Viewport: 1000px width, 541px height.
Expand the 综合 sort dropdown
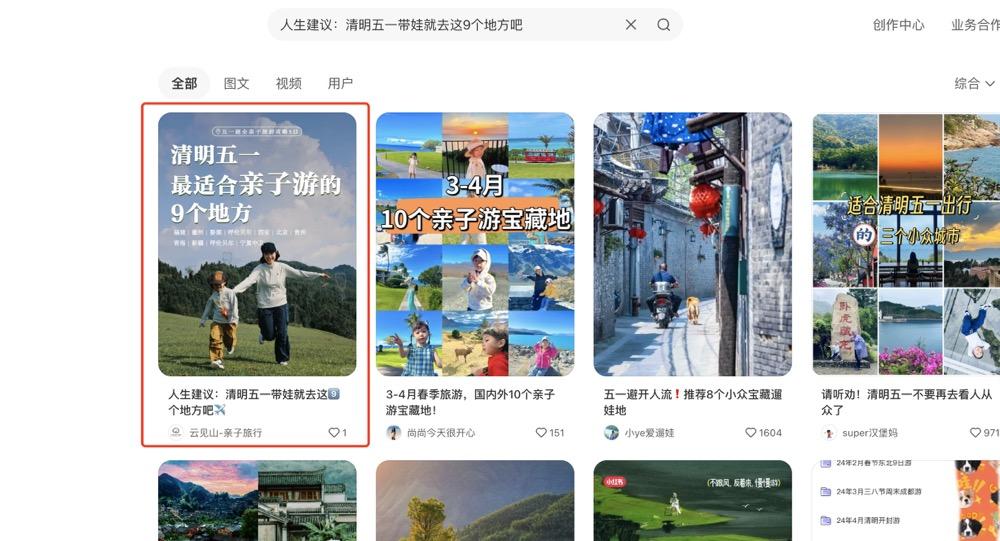pos(975,83)
